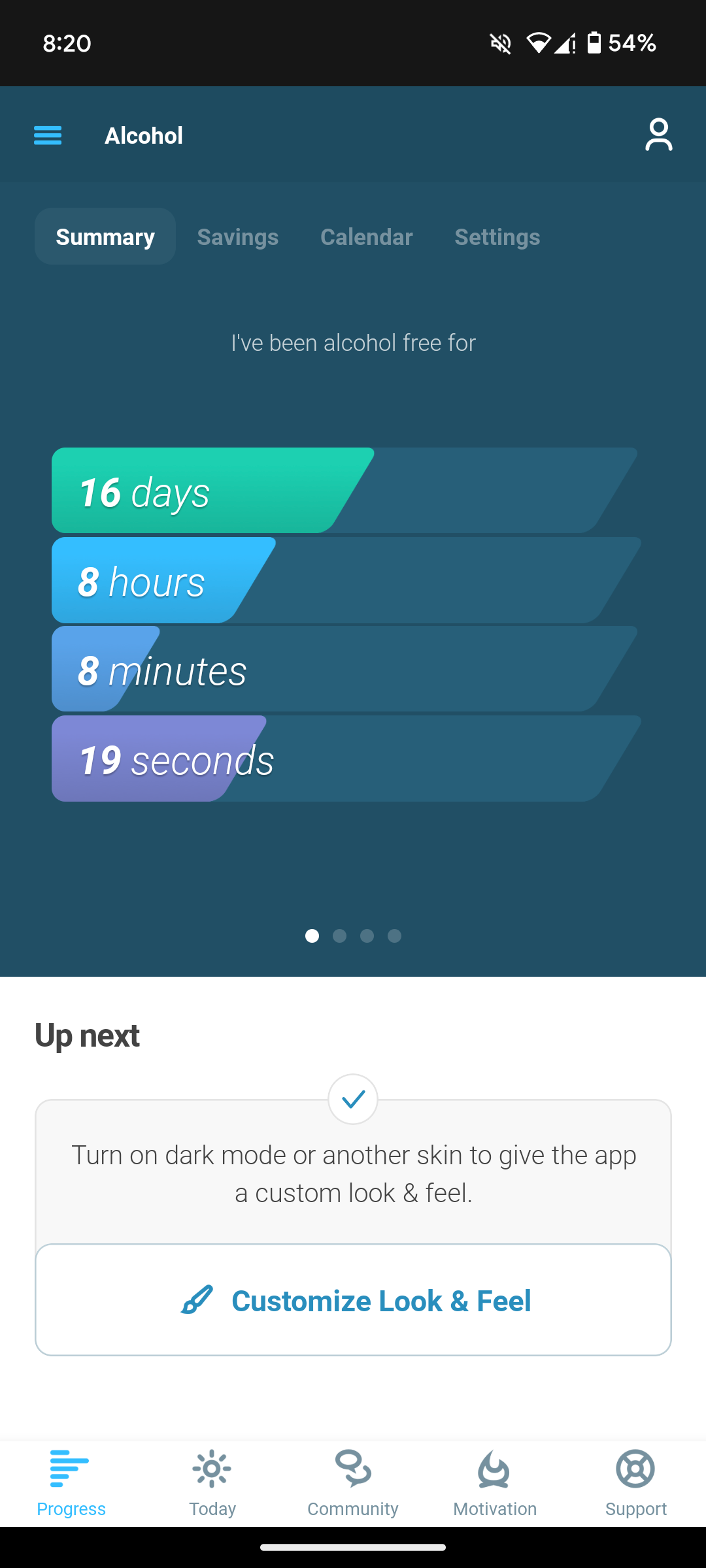Open the Support section

635,1483
